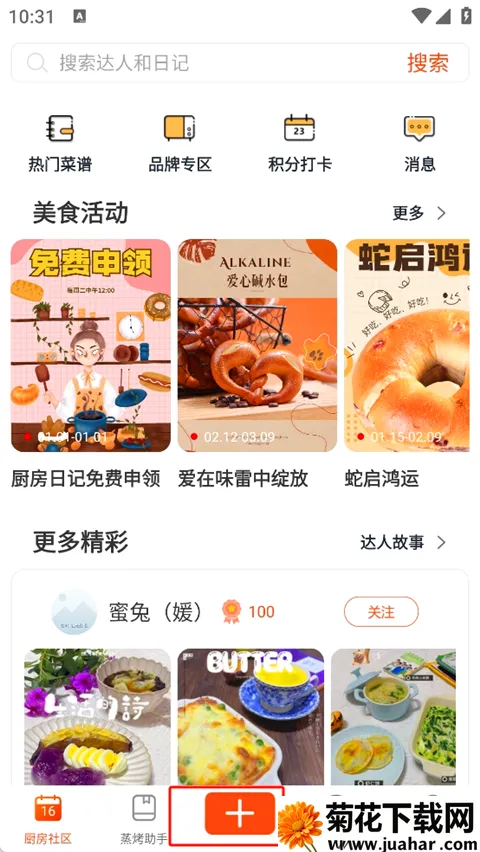480x852 pixels.
Task: Open 达人故事 expert stories
Action: 403,542
